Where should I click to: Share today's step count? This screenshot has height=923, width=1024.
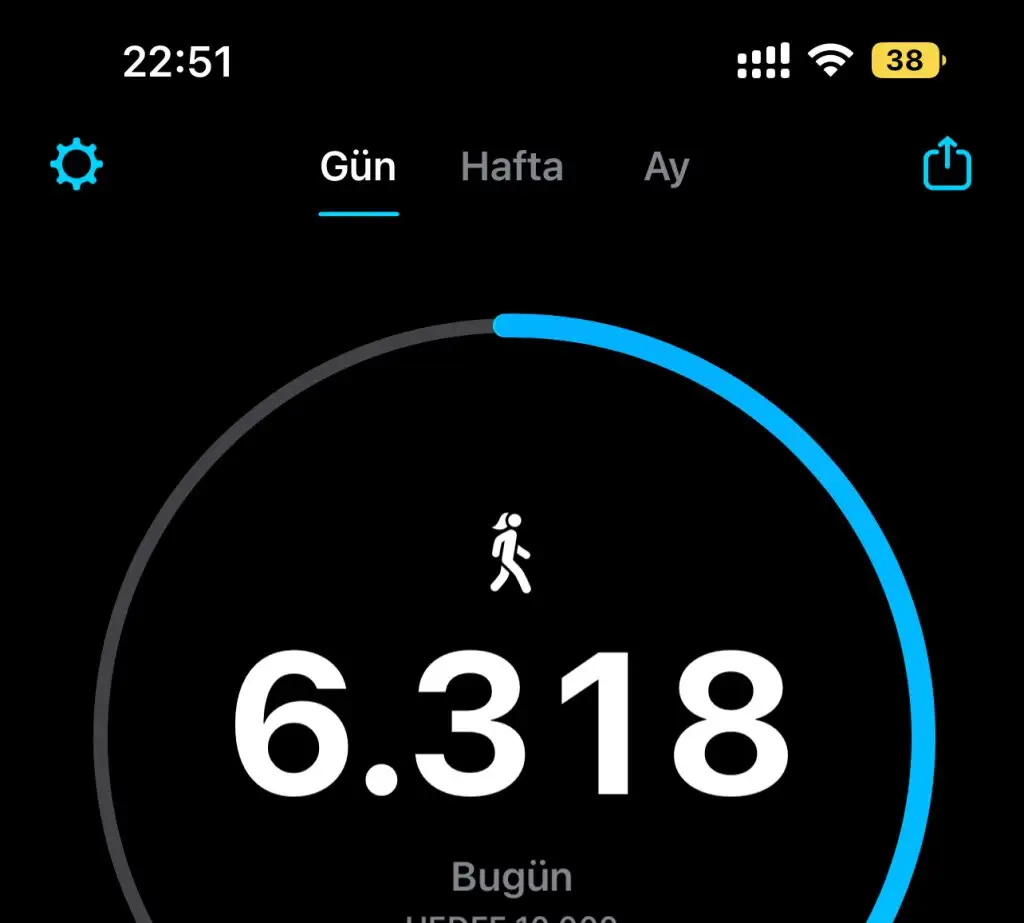946,165
